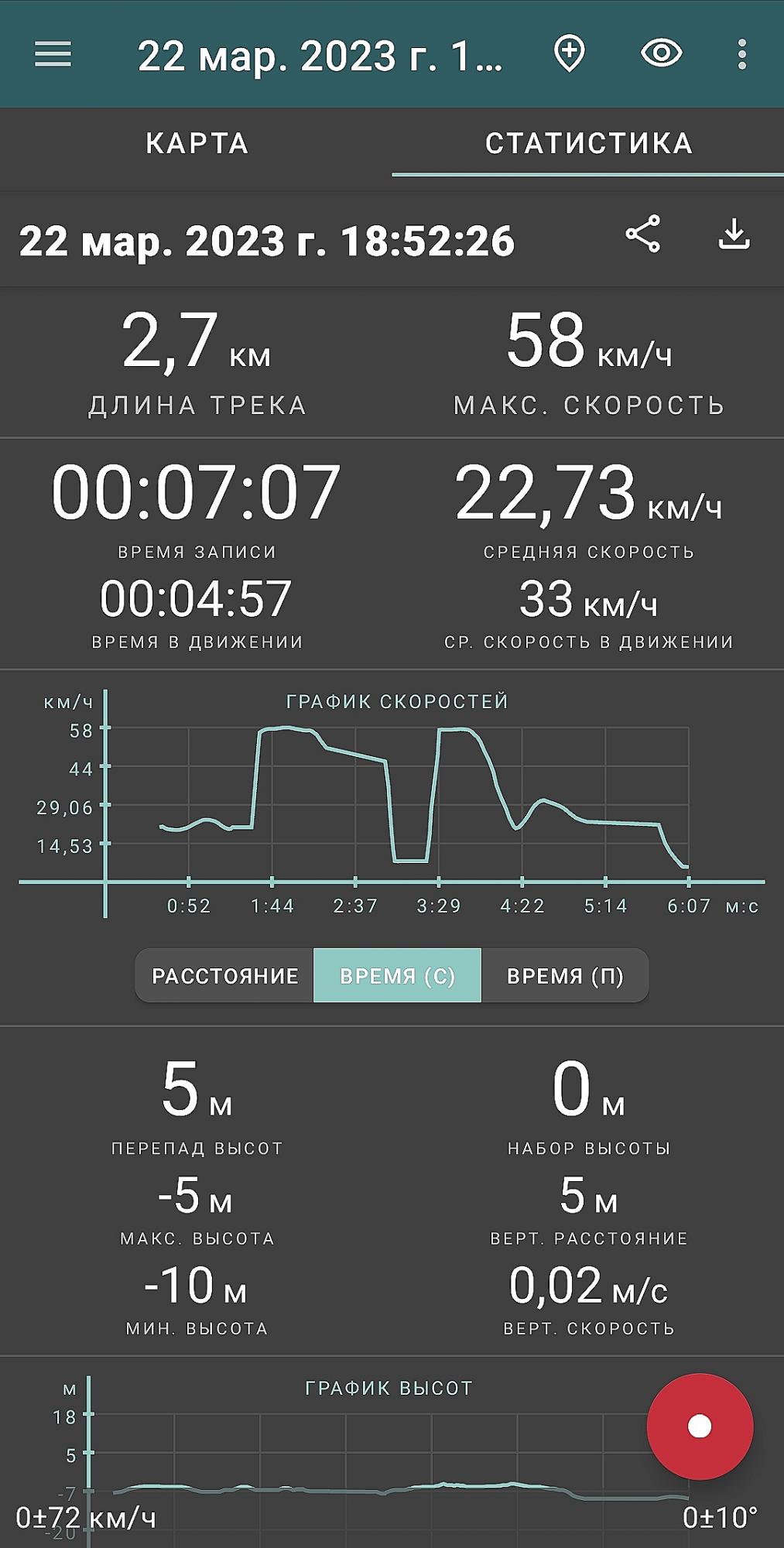Toggle track visibility with the eye icon

661,54
